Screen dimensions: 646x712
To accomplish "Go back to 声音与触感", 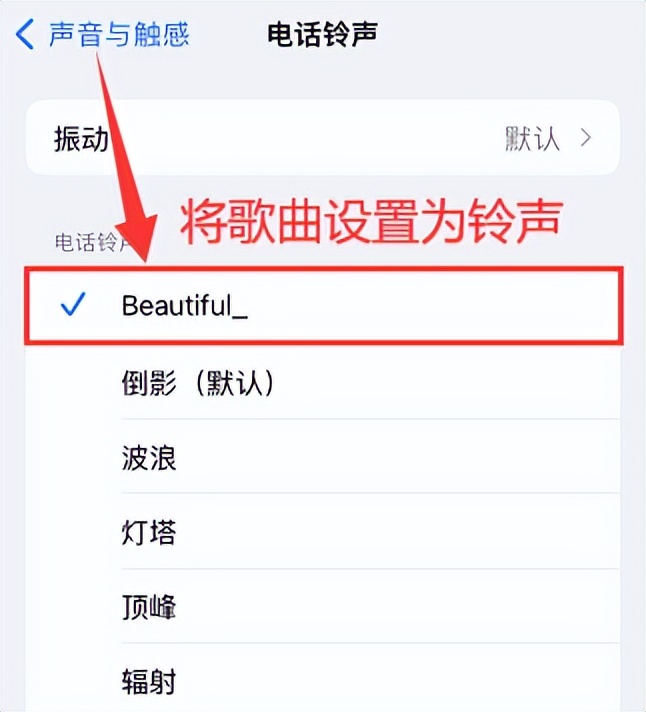I will point(103,35).
